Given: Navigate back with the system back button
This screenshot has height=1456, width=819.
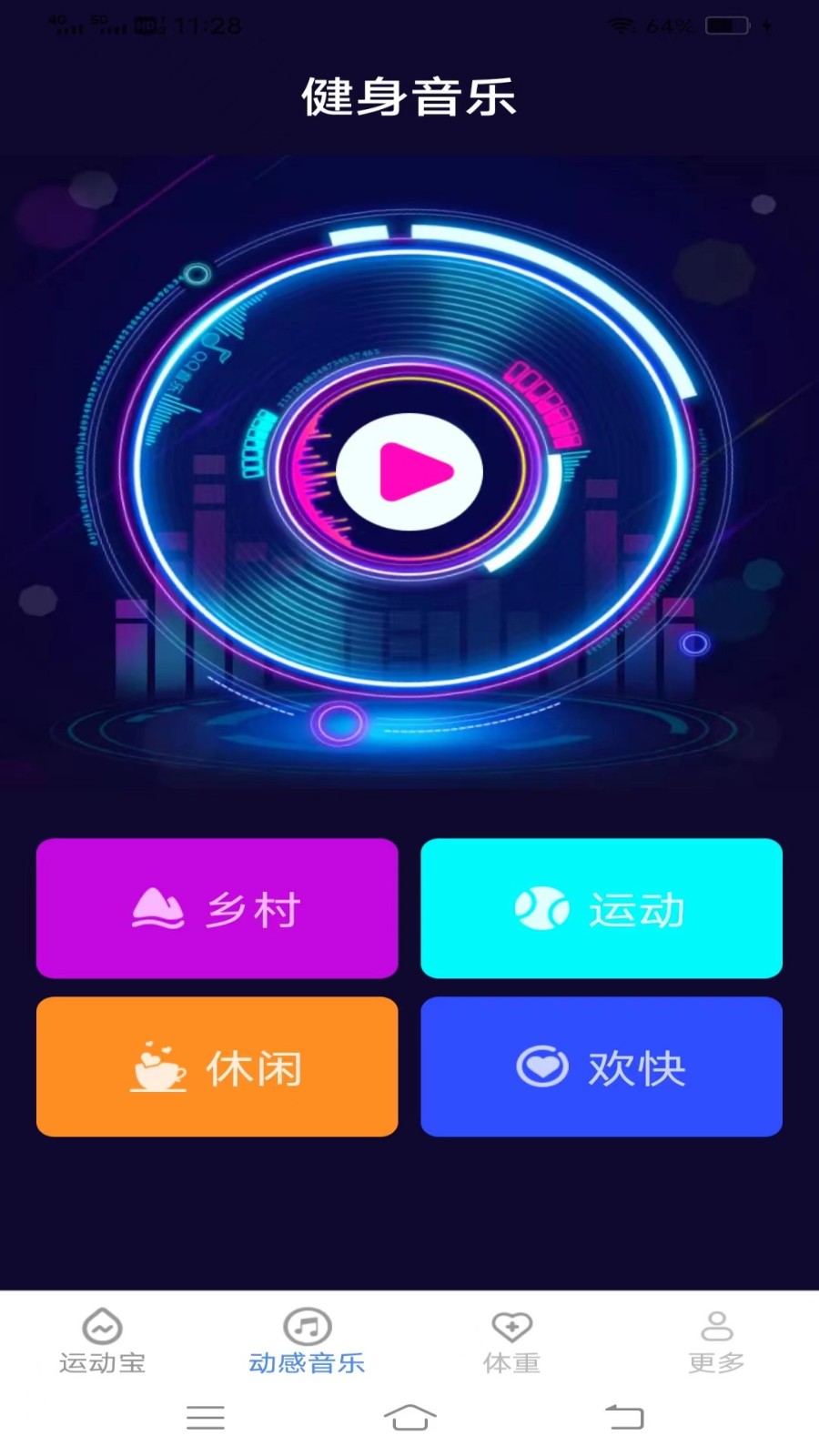Looking at the screenshot, I should point(624,1417).
